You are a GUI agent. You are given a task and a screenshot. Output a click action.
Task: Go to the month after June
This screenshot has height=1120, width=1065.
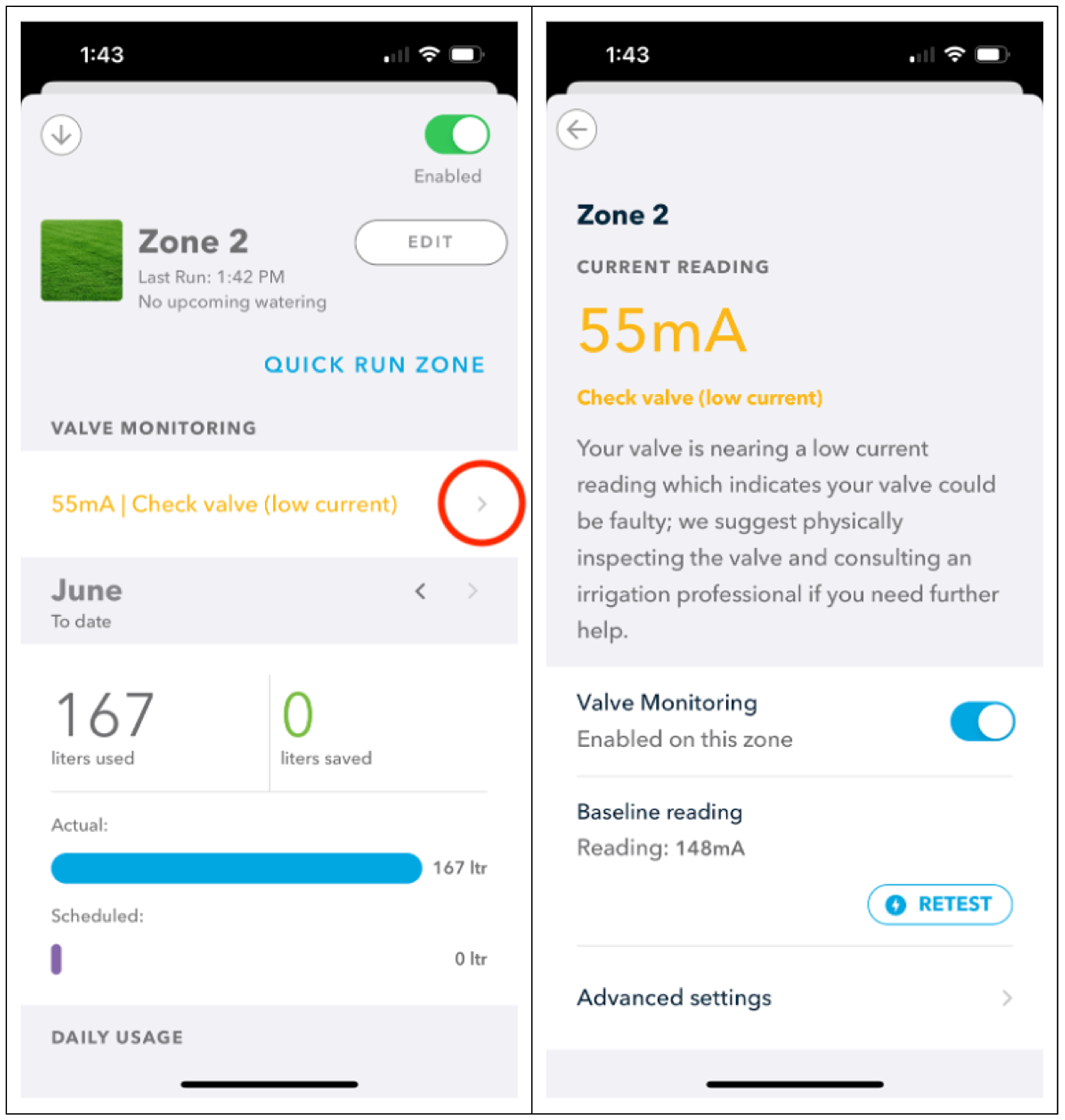tap(472, 591)
